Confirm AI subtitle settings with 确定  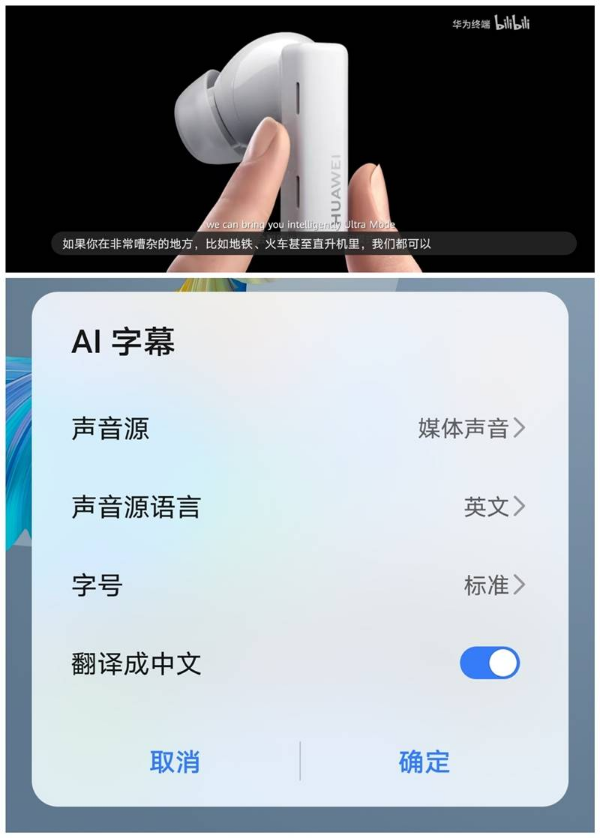coord(424,762)
